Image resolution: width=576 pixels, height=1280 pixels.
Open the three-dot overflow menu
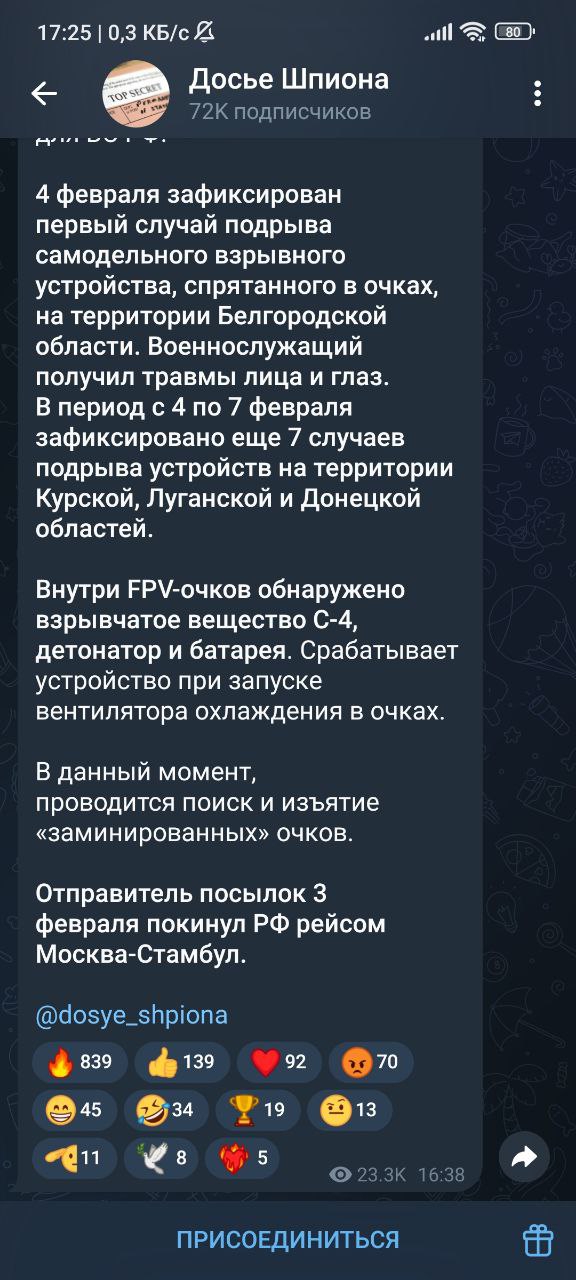pyautogui.click(x=538, y=94)
